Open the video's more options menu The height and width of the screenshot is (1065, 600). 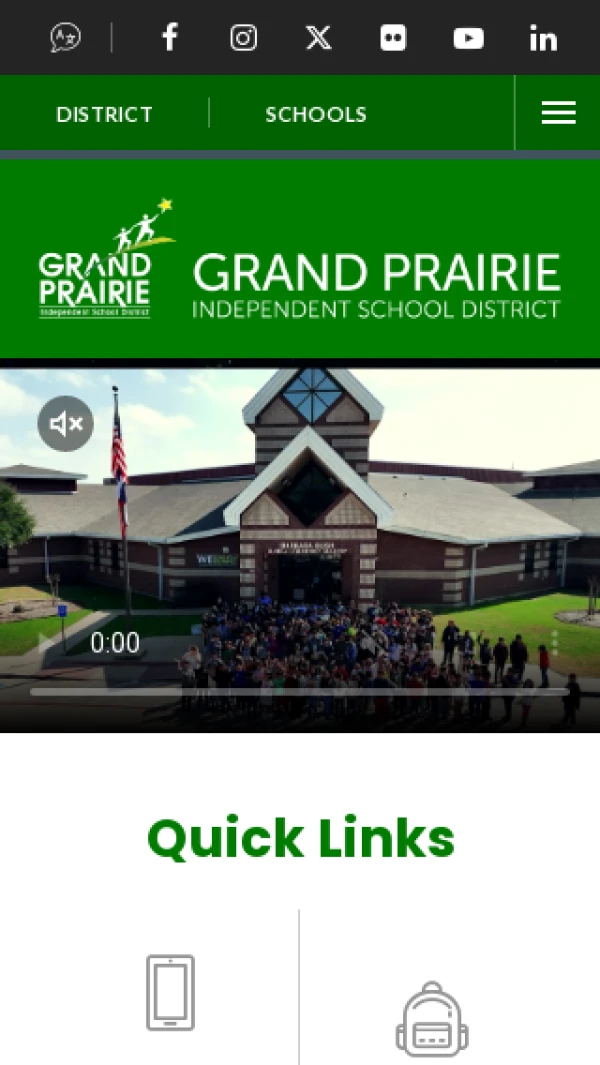click(x=554, y=642)
